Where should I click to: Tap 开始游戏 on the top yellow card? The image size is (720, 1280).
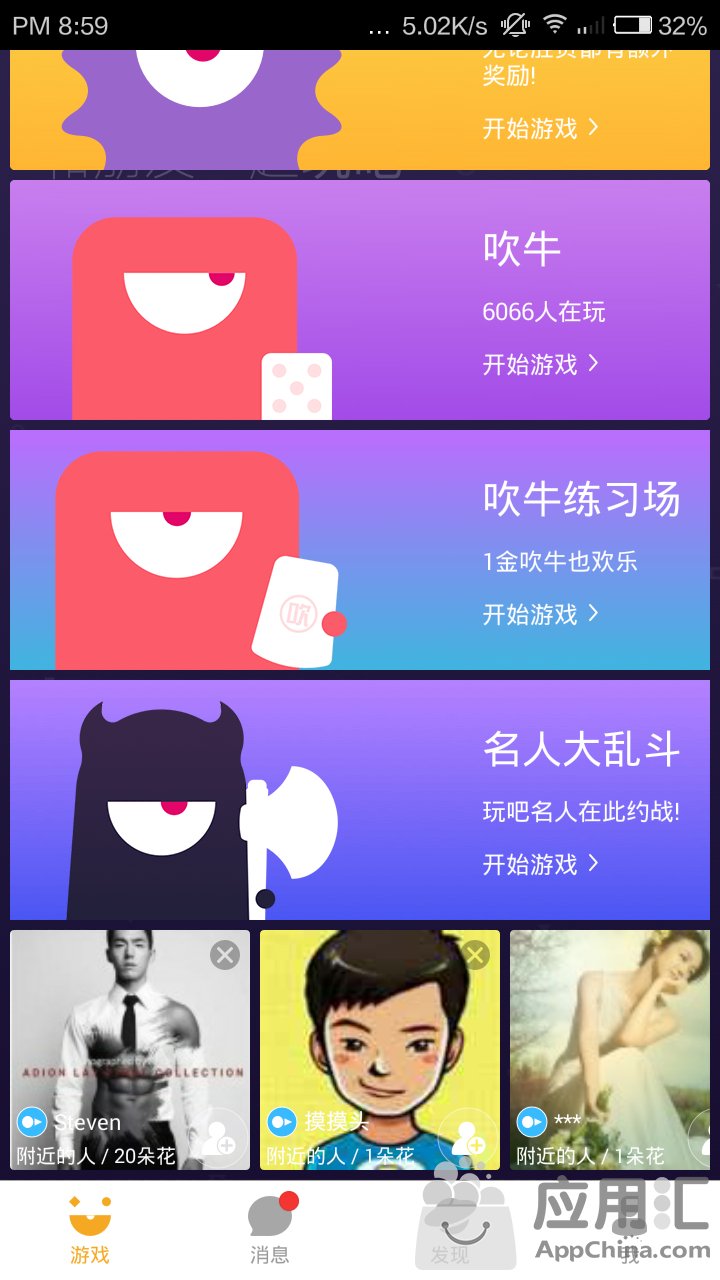(x=540, y=128)
